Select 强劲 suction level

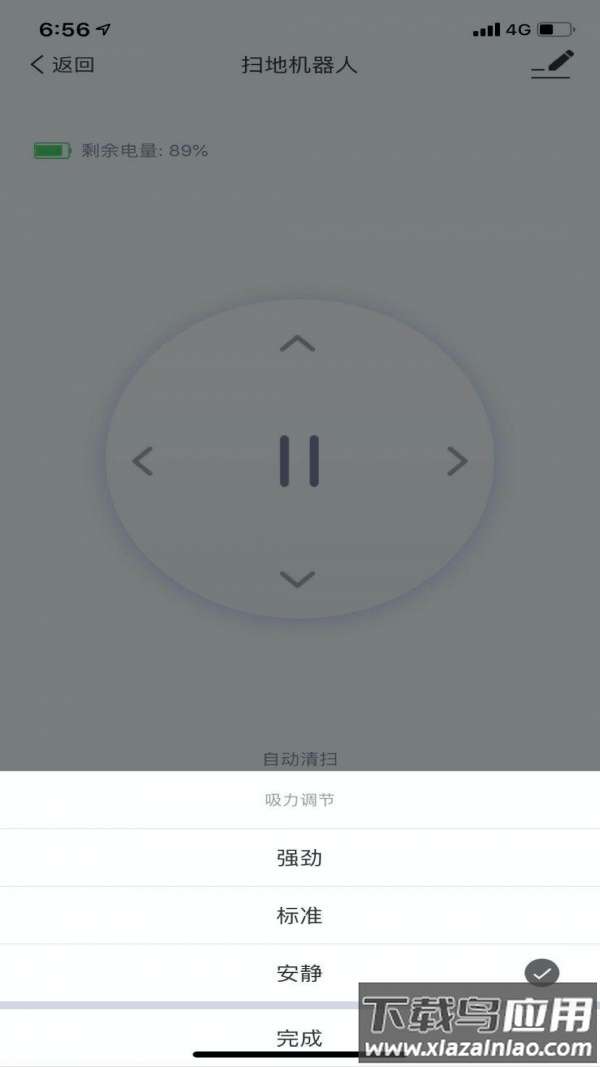pos(299,858)
